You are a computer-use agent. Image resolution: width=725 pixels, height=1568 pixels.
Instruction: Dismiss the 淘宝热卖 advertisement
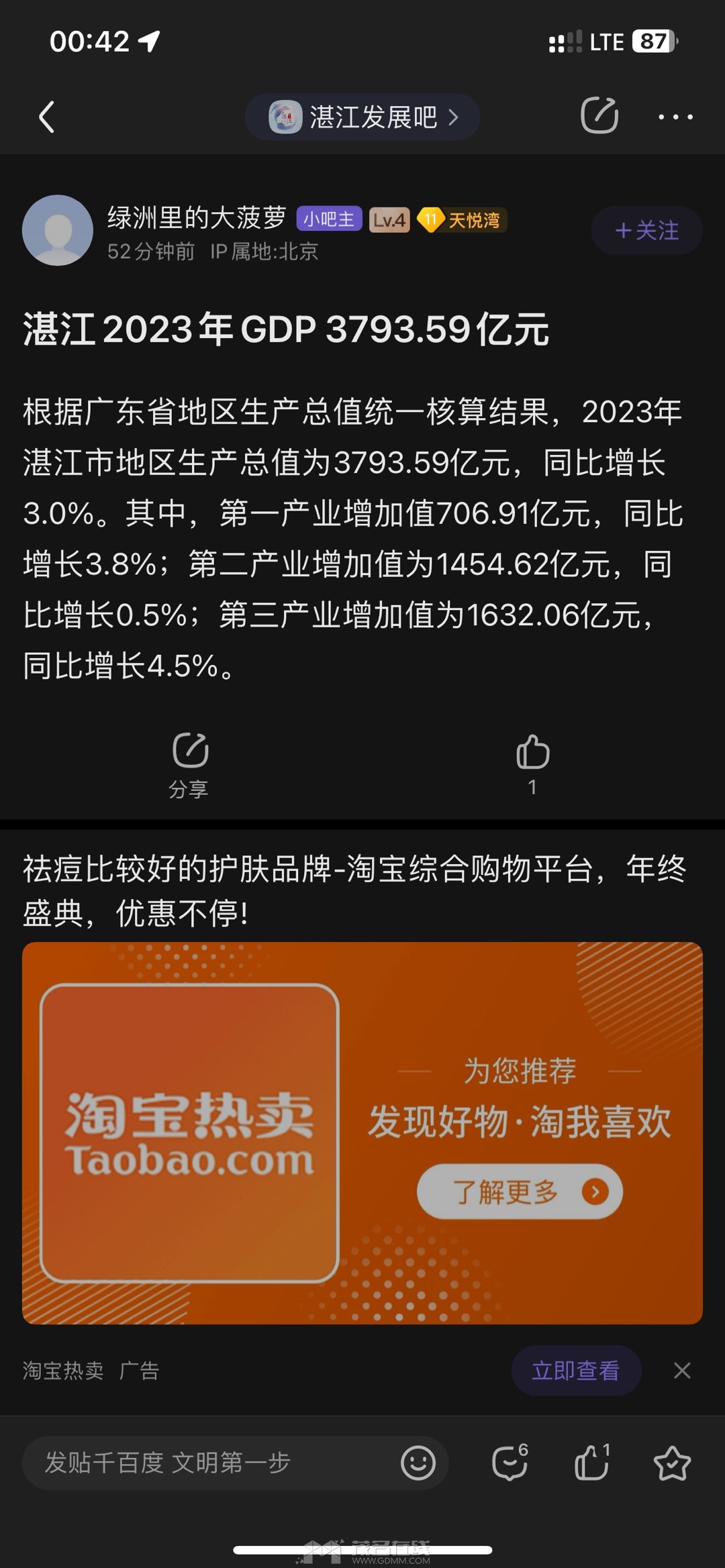pos(682,1370)
